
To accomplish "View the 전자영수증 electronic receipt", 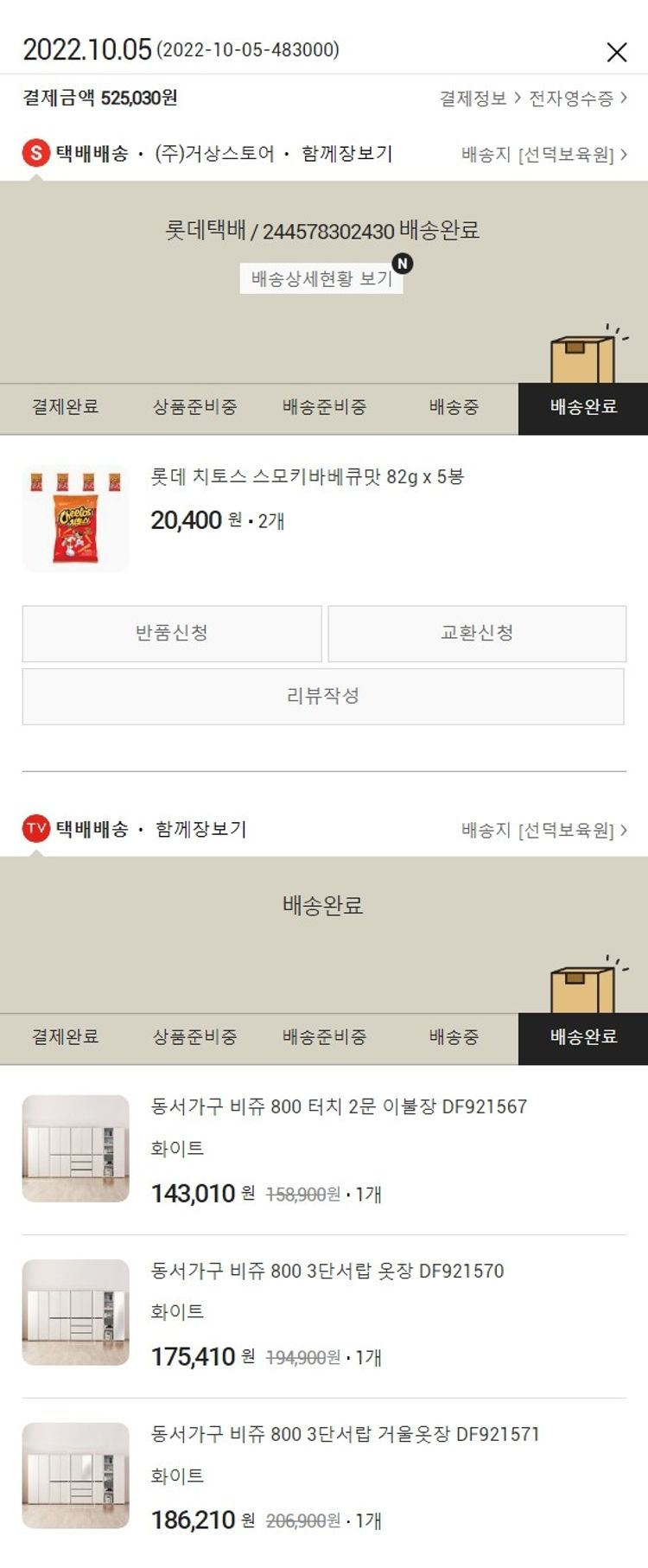I will pos(577,99).
